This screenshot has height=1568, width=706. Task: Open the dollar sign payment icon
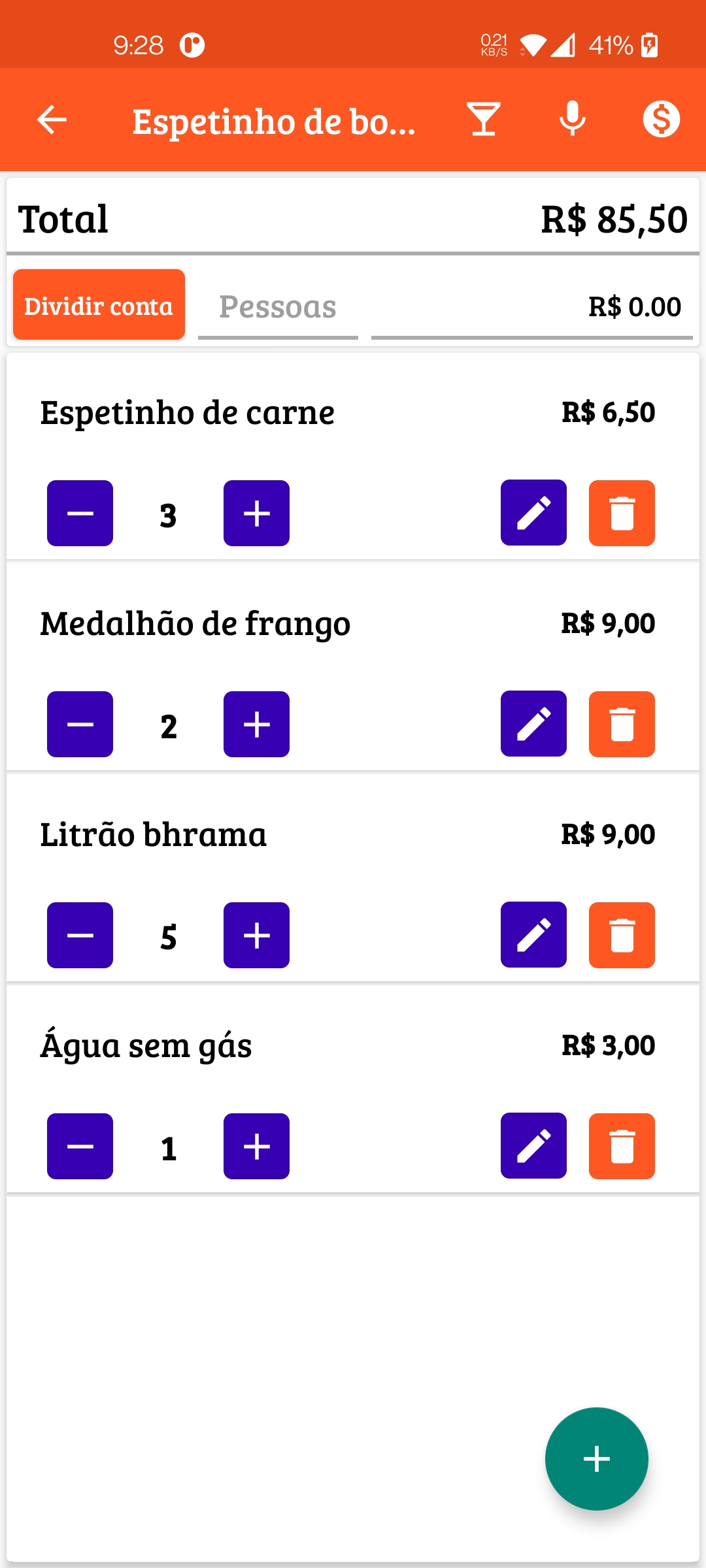(661, 120)
